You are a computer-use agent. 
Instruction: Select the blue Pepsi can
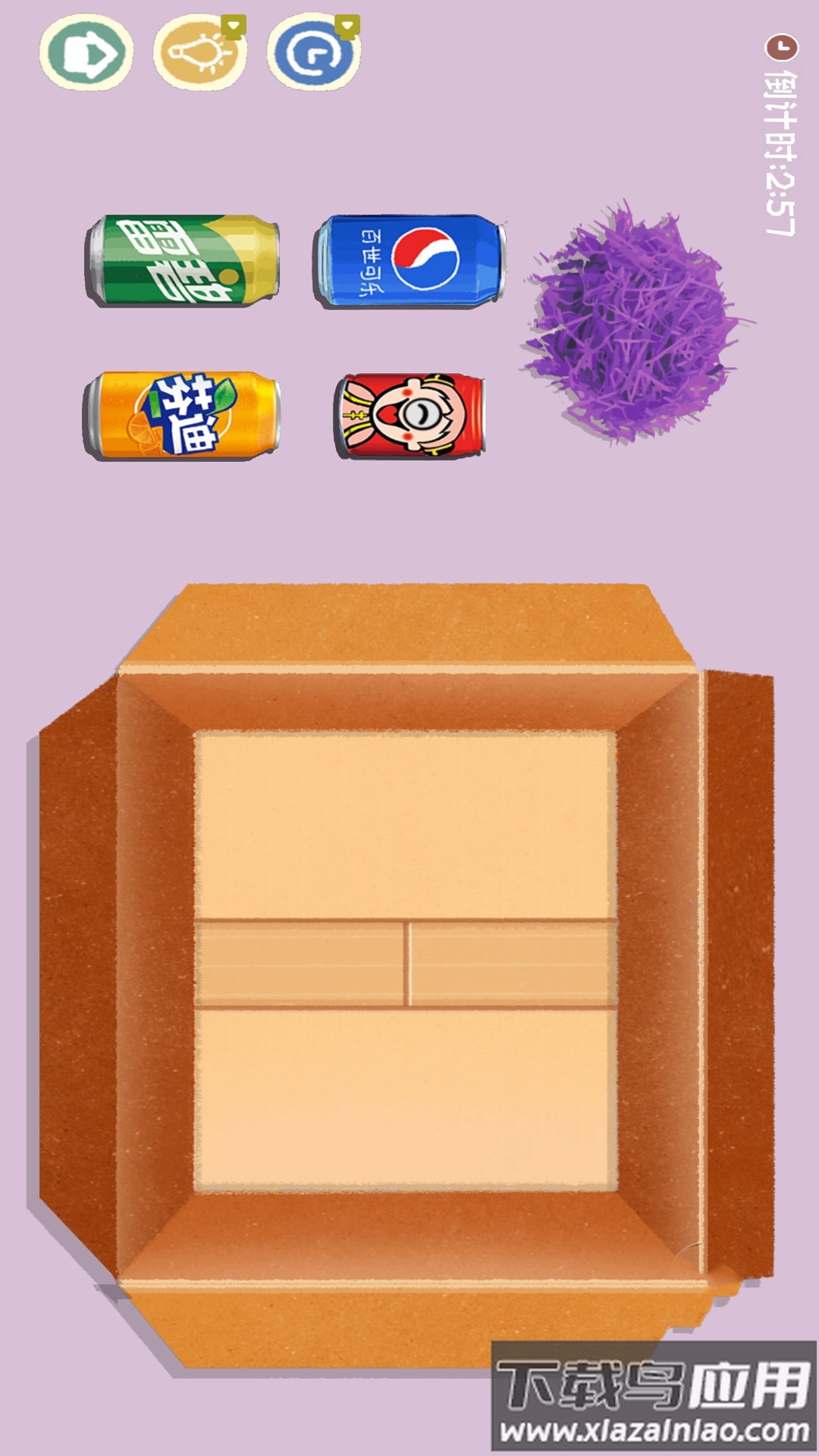point(409,261)
